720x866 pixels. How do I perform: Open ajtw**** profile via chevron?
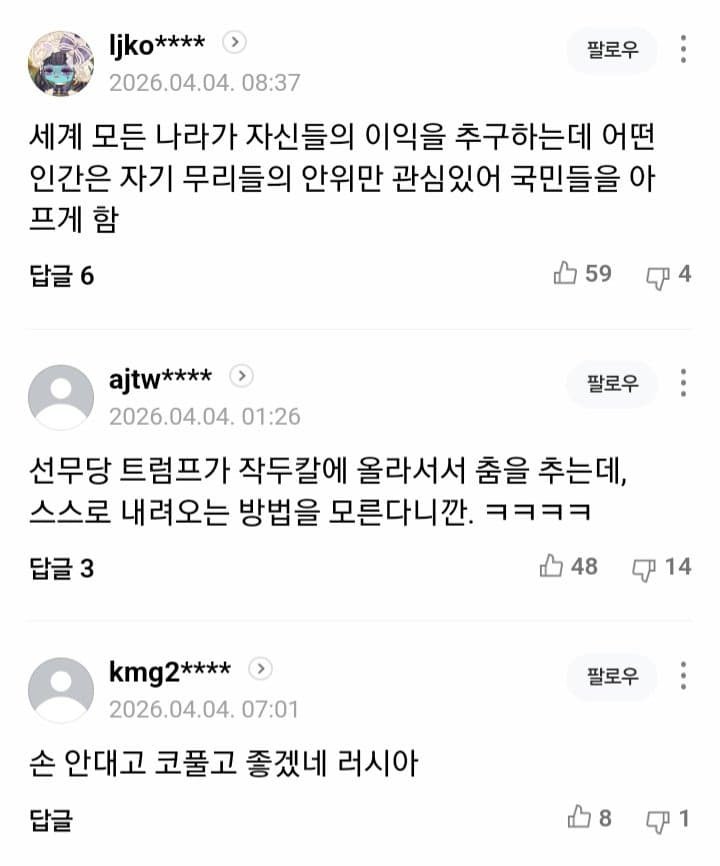pyautogui.click(x=242, y=376)
